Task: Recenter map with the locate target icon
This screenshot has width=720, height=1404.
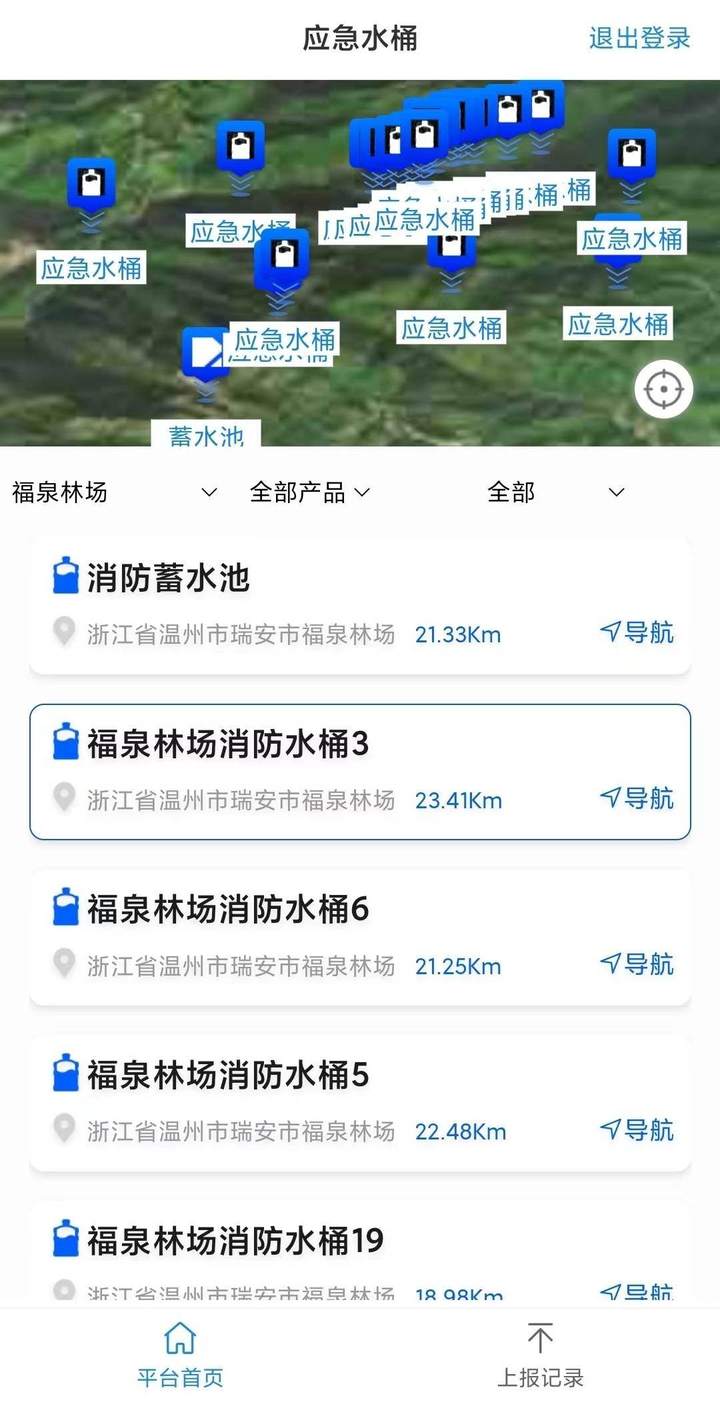Action: click(663, 389)
